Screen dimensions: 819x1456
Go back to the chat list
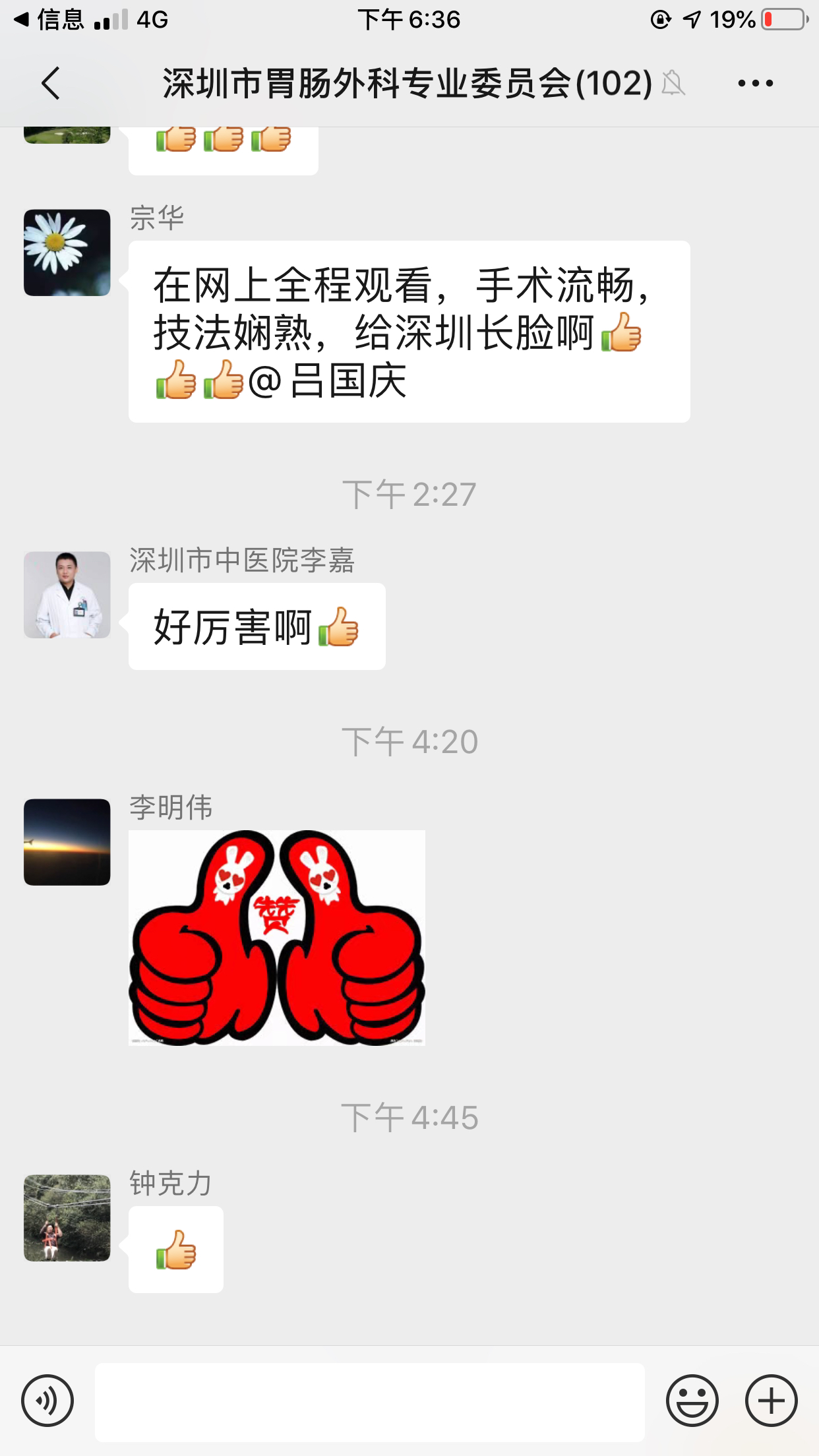(x=50, y=84)
